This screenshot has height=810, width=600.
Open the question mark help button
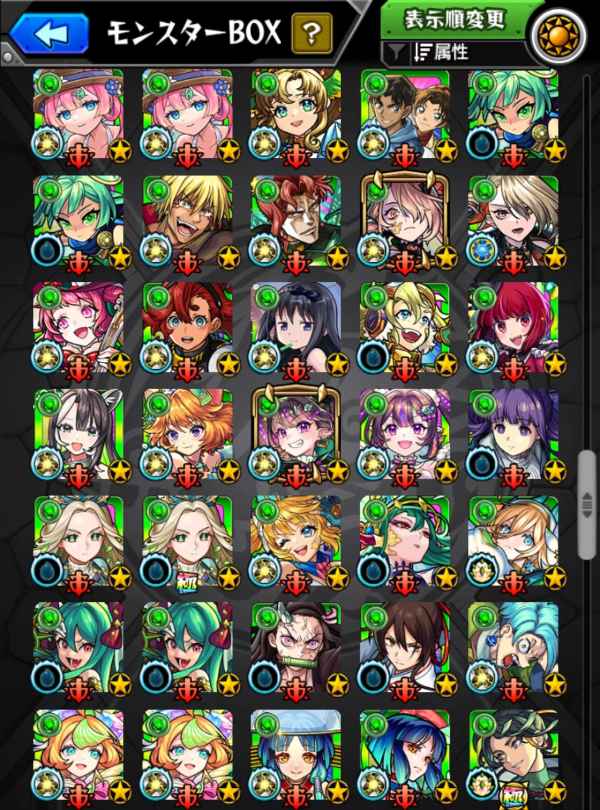click(311, 34)
